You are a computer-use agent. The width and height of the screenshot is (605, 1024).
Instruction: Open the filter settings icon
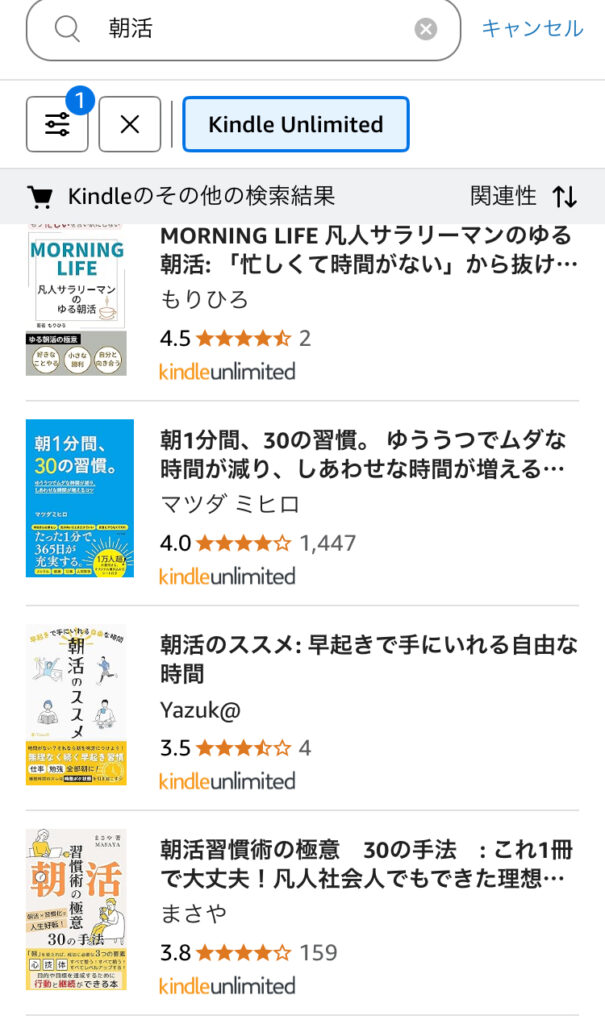tap(57, 124)
